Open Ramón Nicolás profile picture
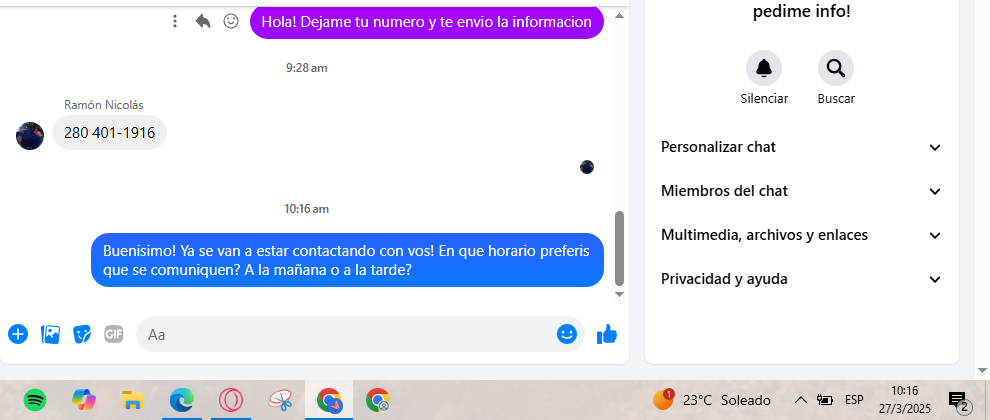This screenshot has width=990, height=420. coord(30,136)
